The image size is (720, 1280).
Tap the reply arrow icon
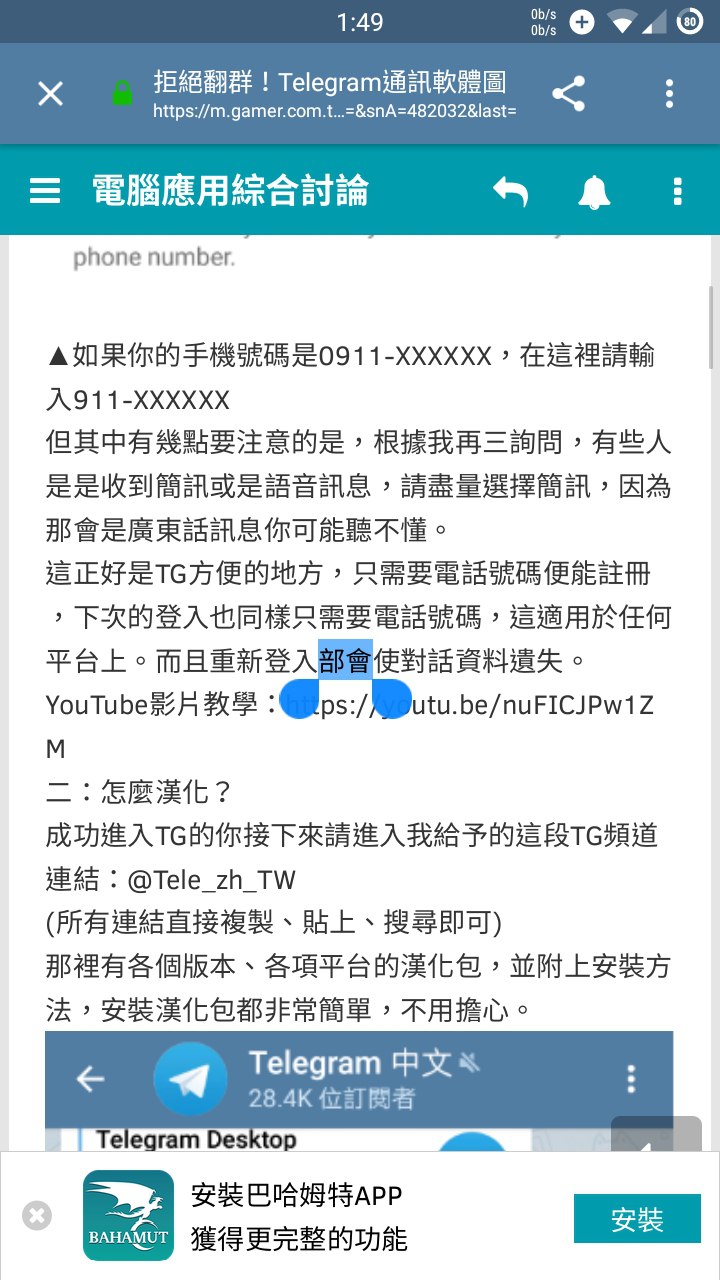pyautogui.click(x=510, y=191)
